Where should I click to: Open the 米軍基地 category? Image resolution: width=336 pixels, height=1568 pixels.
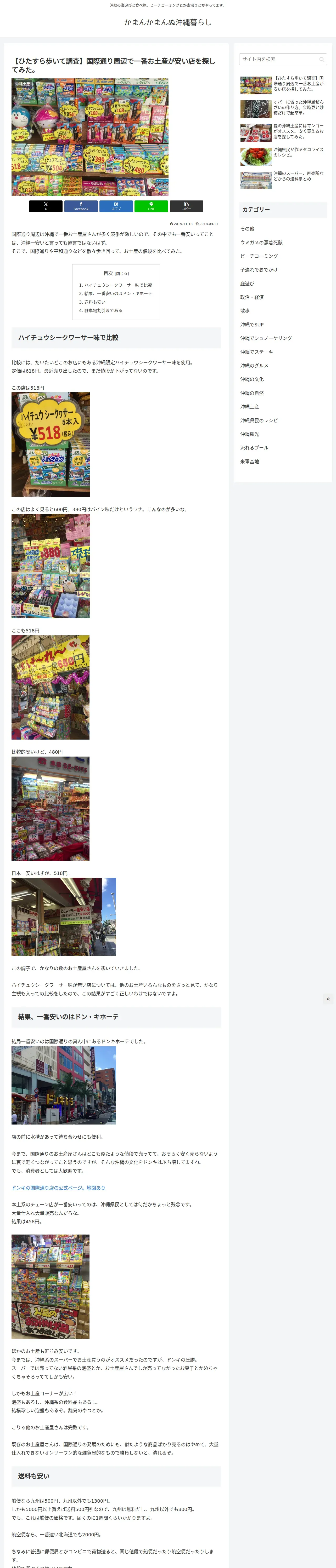pos(249,462)
